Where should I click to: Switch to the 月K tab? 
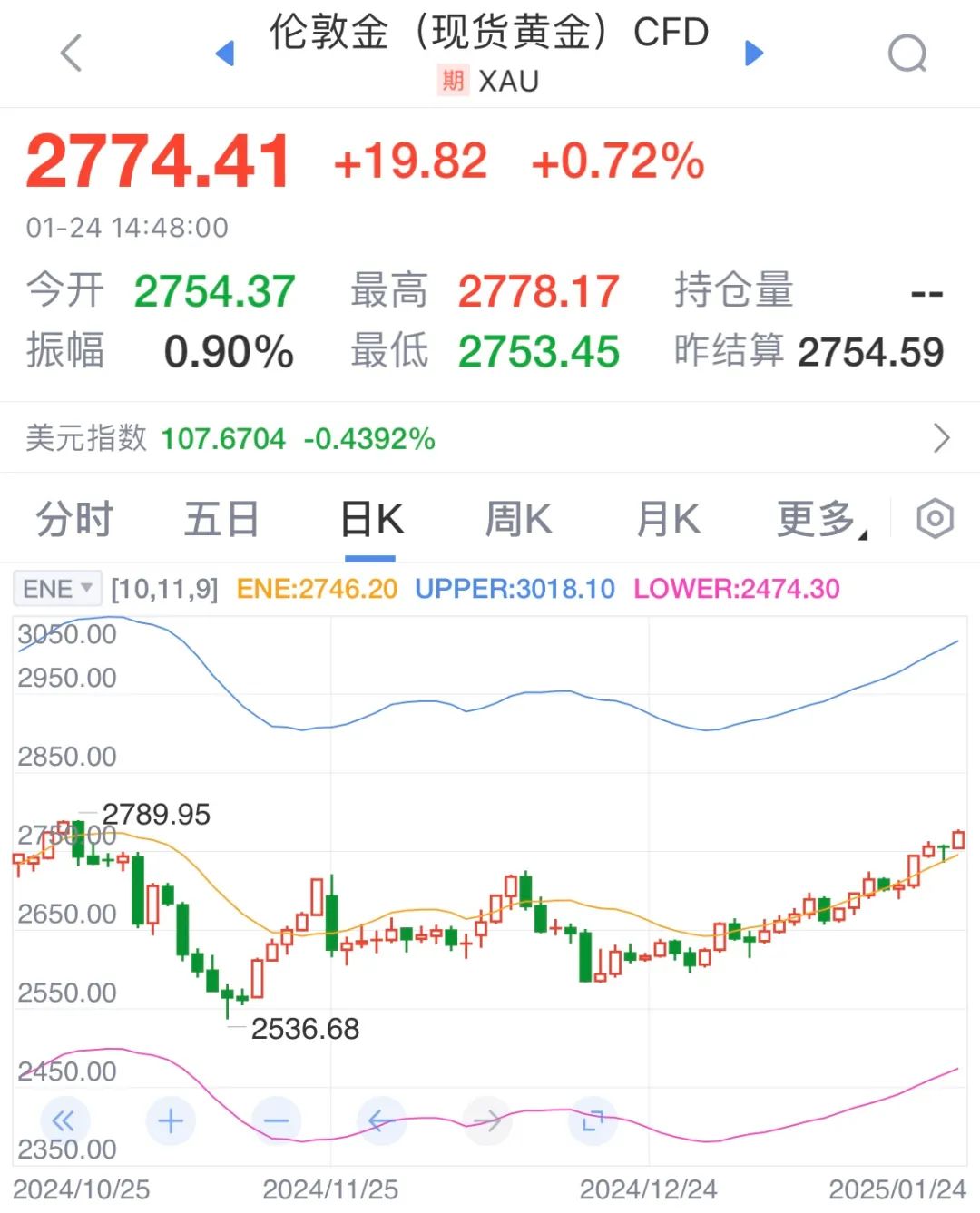click(x=667, y=521)
